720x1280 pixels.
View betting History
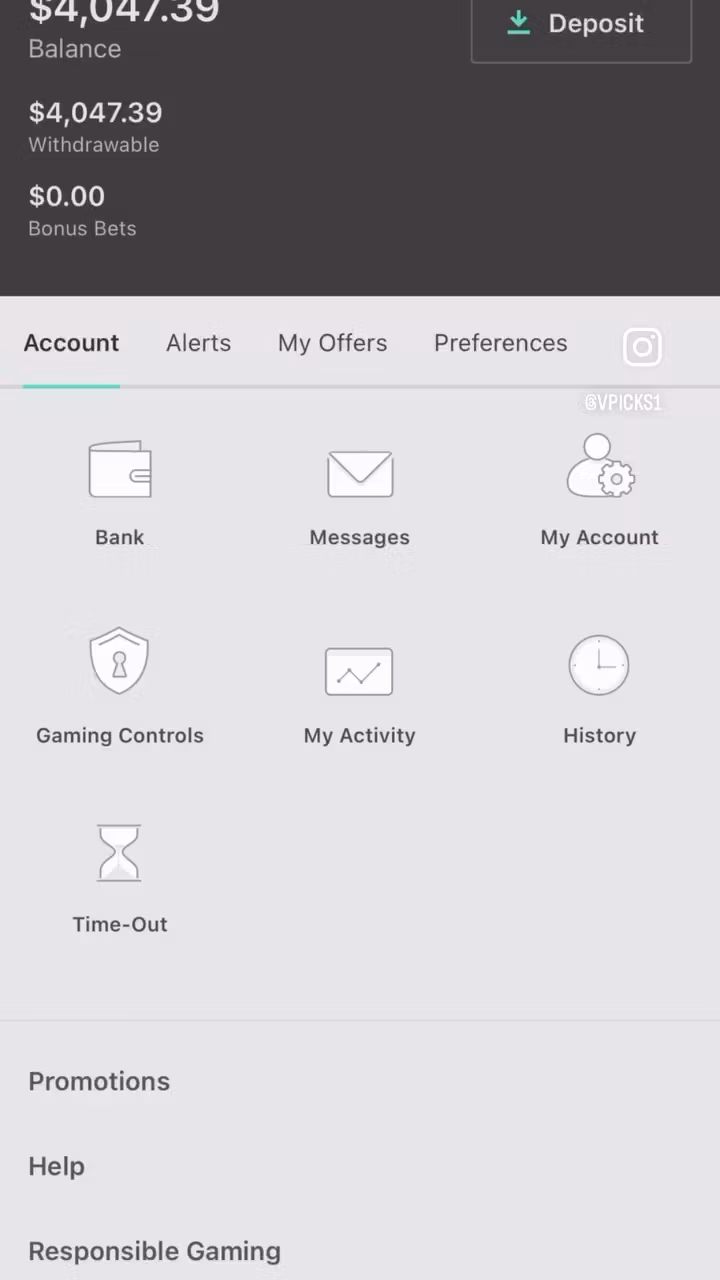click(599, 688)
